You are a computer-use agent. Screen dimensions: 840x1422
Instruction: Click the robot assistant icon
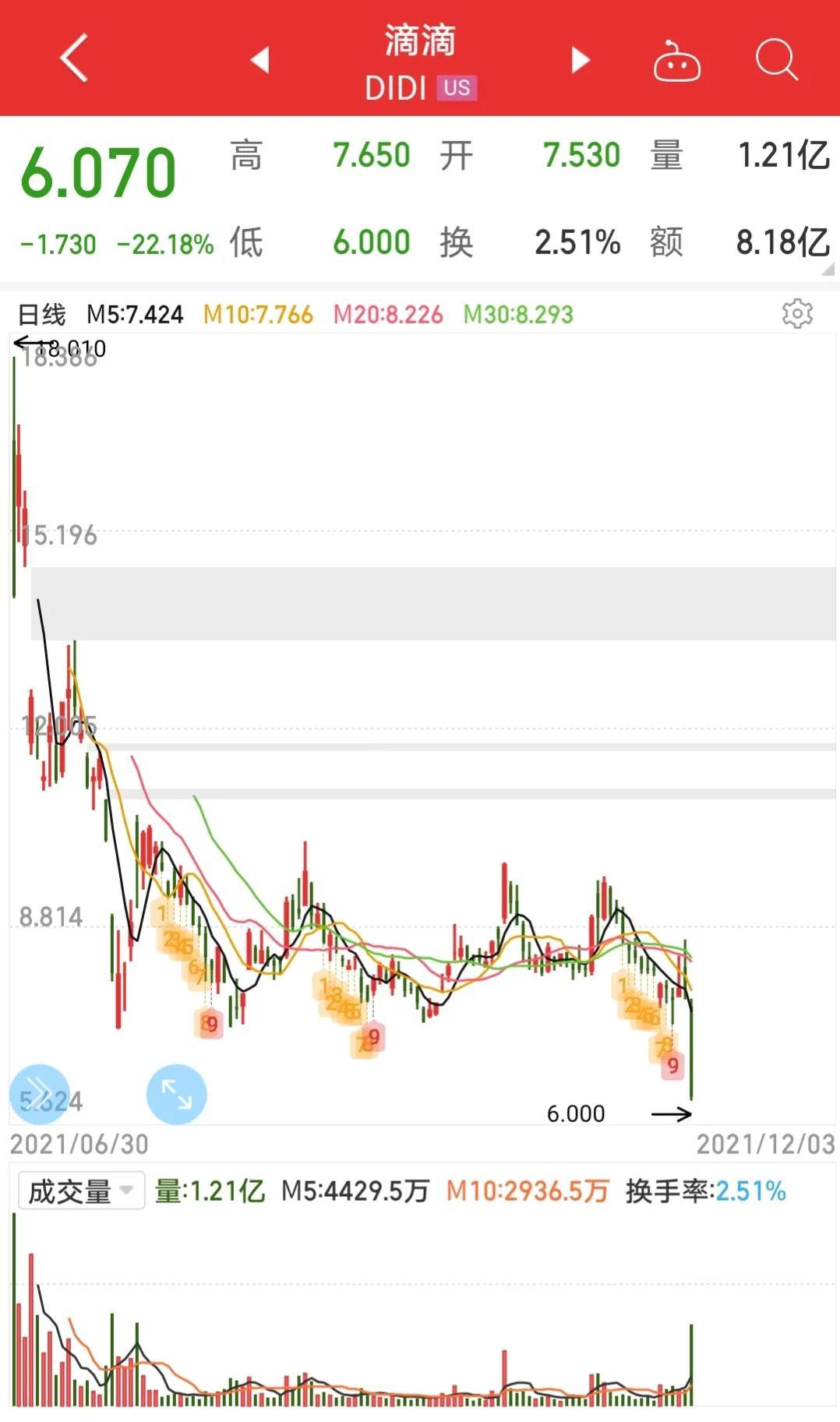pyautogui.click(x=677, y=61)
